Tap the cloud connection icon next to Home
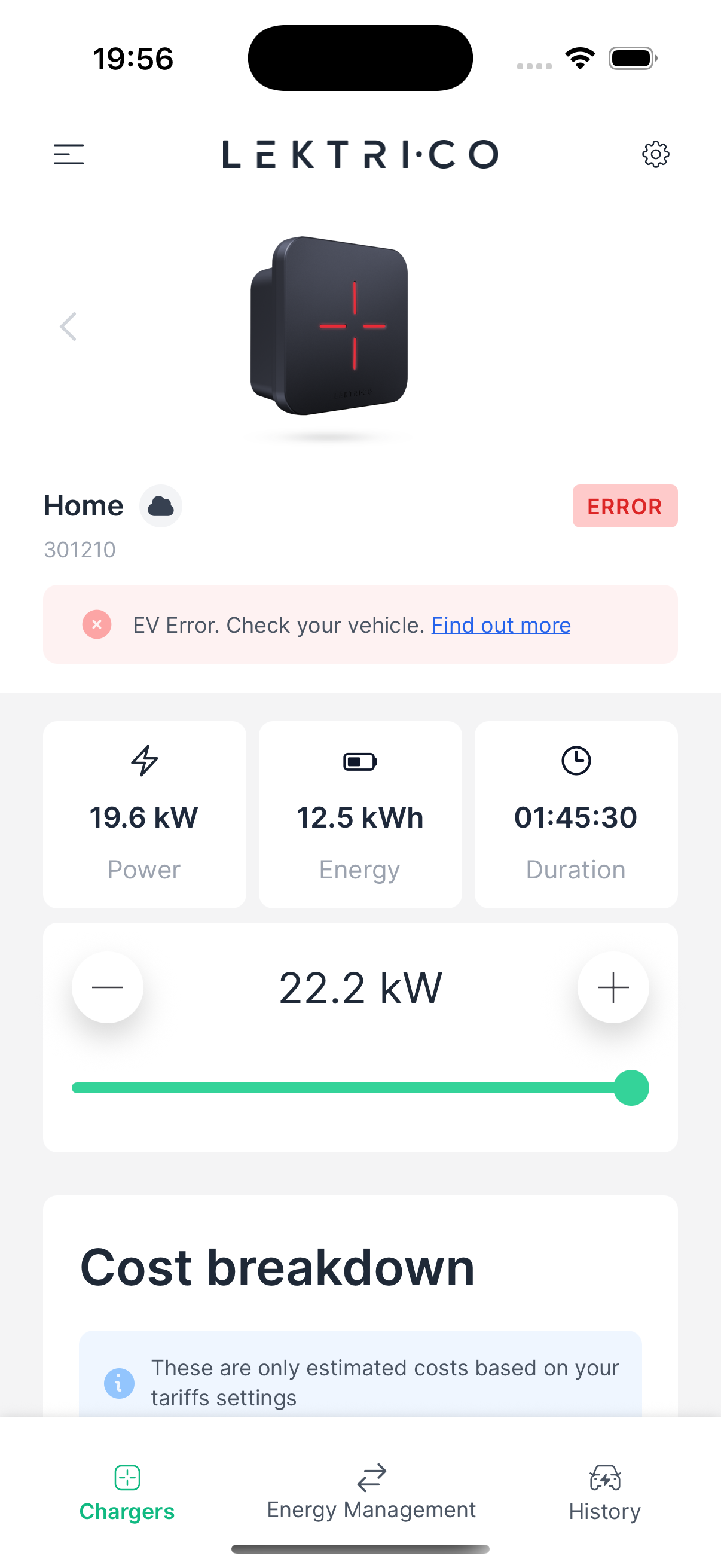Viewport: 721px width, 1568px height. click(x=161, y=506)
